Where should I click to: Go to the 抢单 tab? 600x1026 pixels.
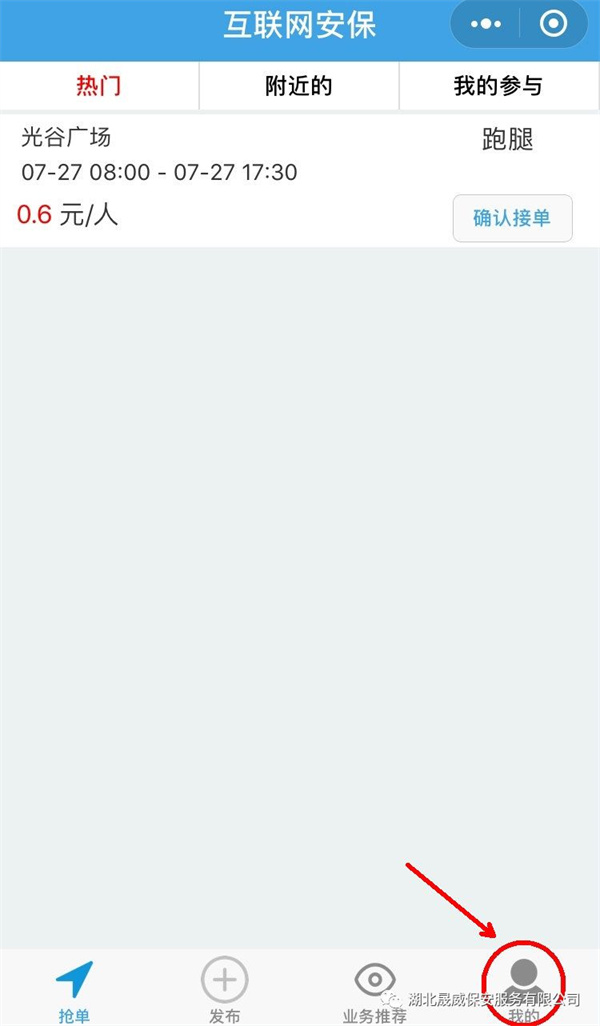pyautogui.click(x=74, y=989)
